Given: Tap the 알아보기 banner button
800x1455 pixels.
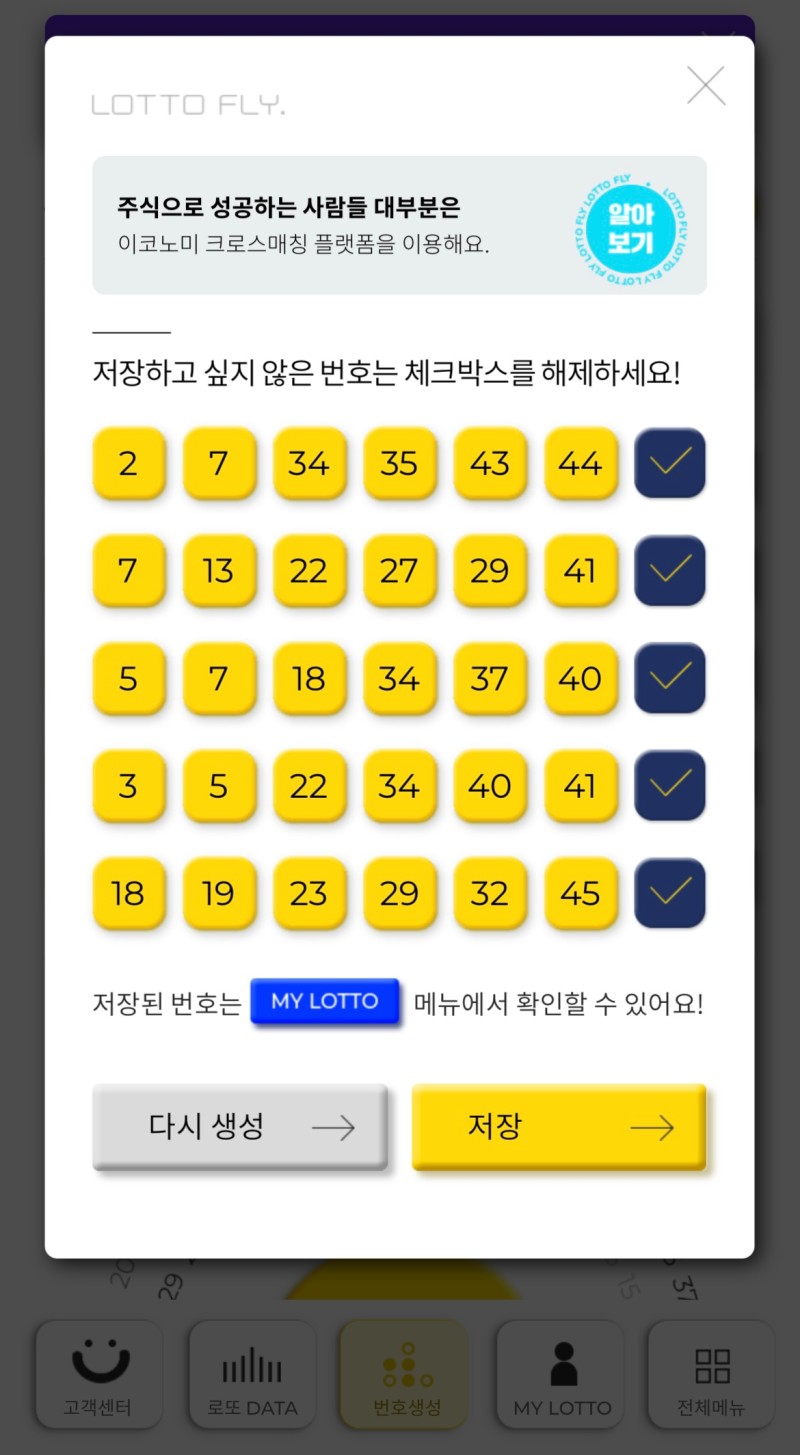Looking at the screenshot, I should 631,228.
